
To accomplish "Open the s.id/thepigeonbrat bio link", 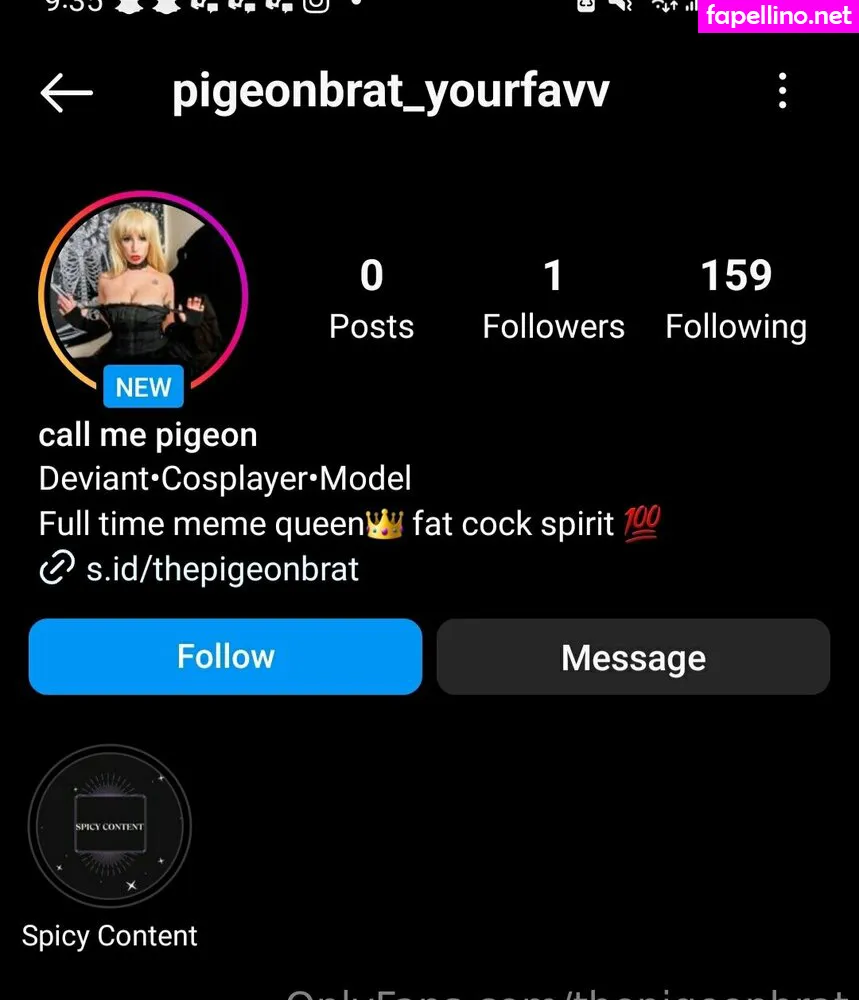I will click(221, 570).
